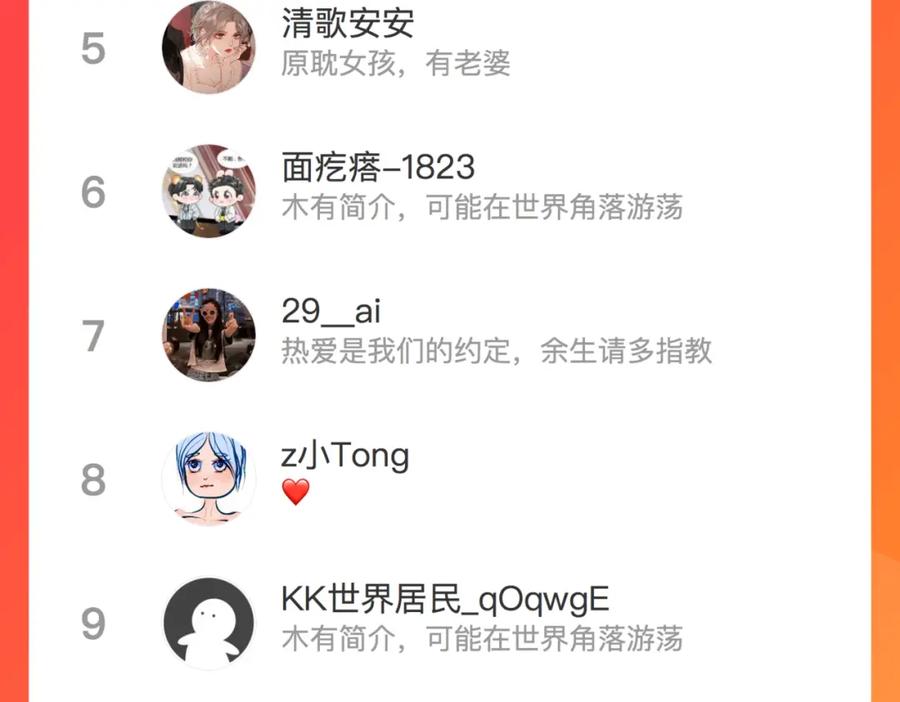
Task: Open 29__ai's profile entry
Action: [449, 335]
